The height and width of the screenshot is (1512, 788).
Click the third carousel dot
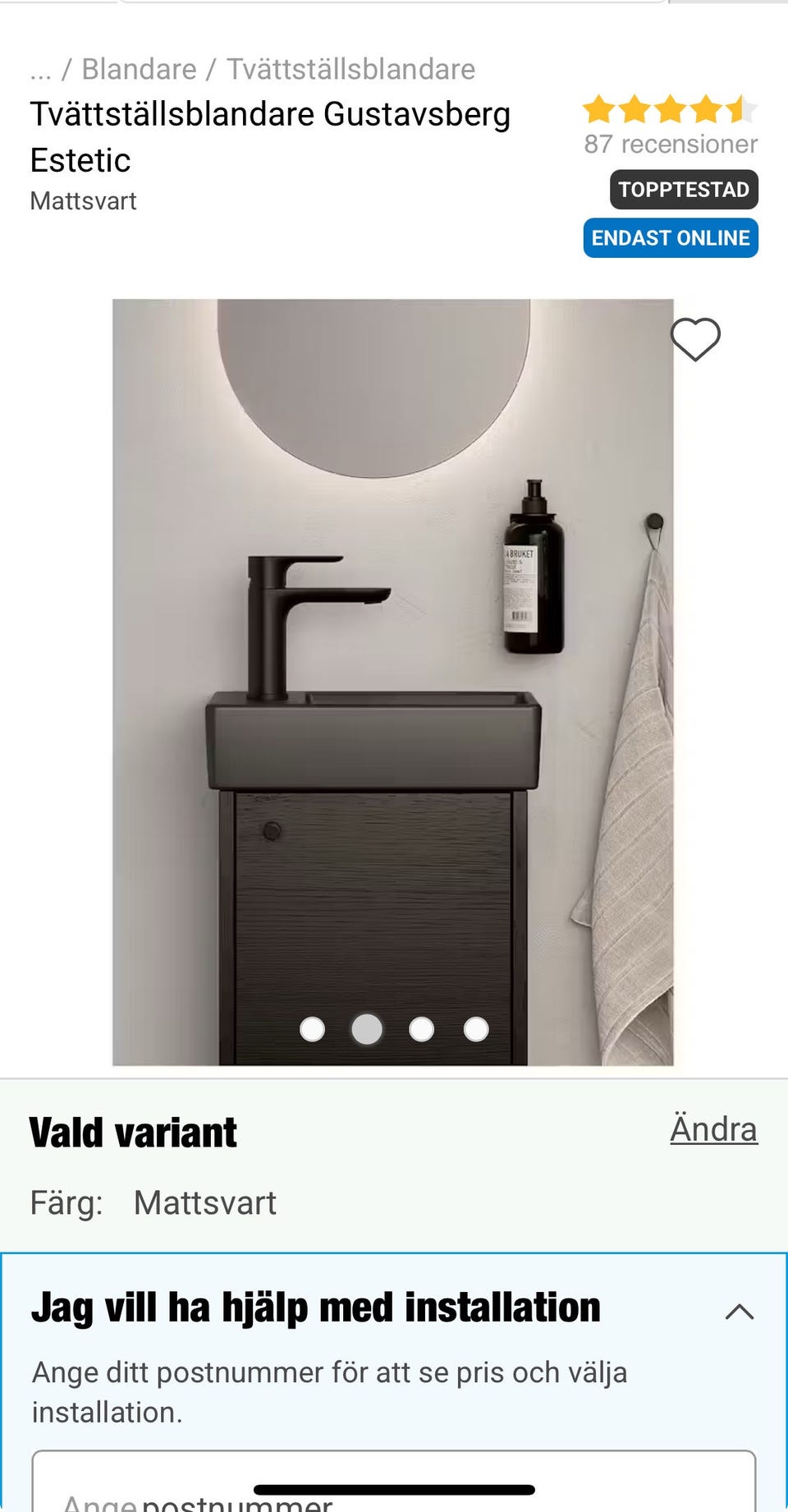click(420, 1027)
